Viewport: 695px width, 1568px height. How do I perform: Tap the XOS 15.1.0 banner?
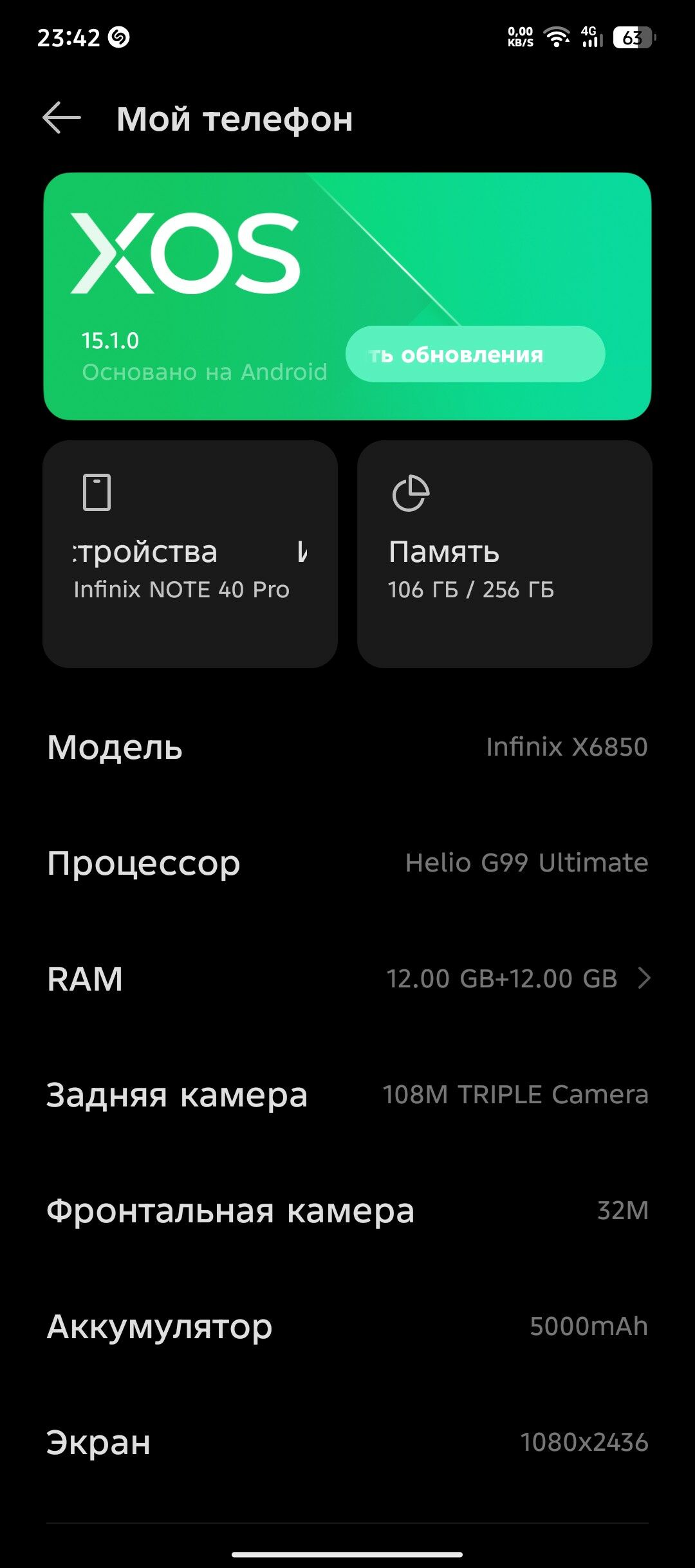[x=193, y=257]
